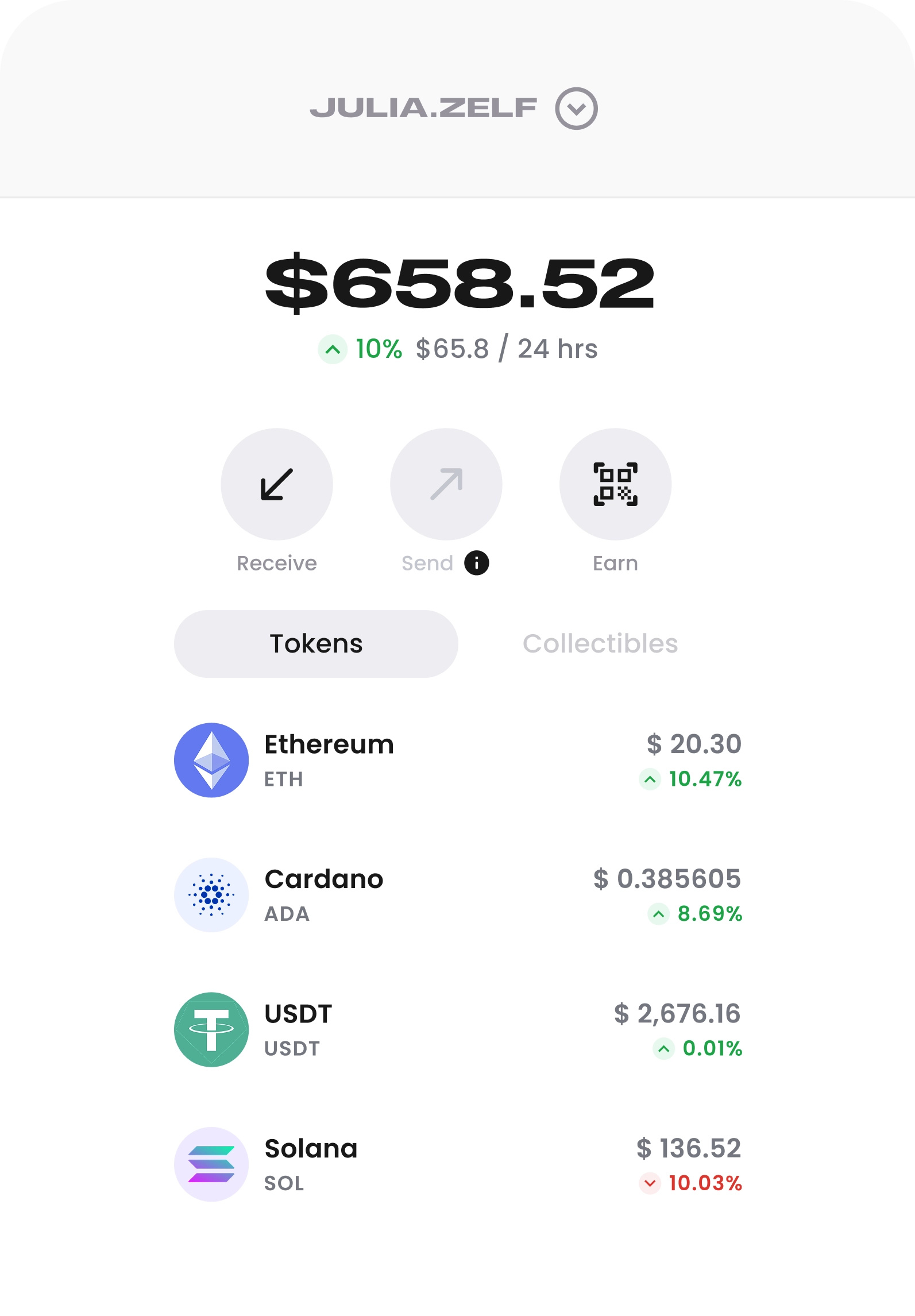
Task: Click the Send arrow icon
Action: pyautogui.click(x=446, y=484)
